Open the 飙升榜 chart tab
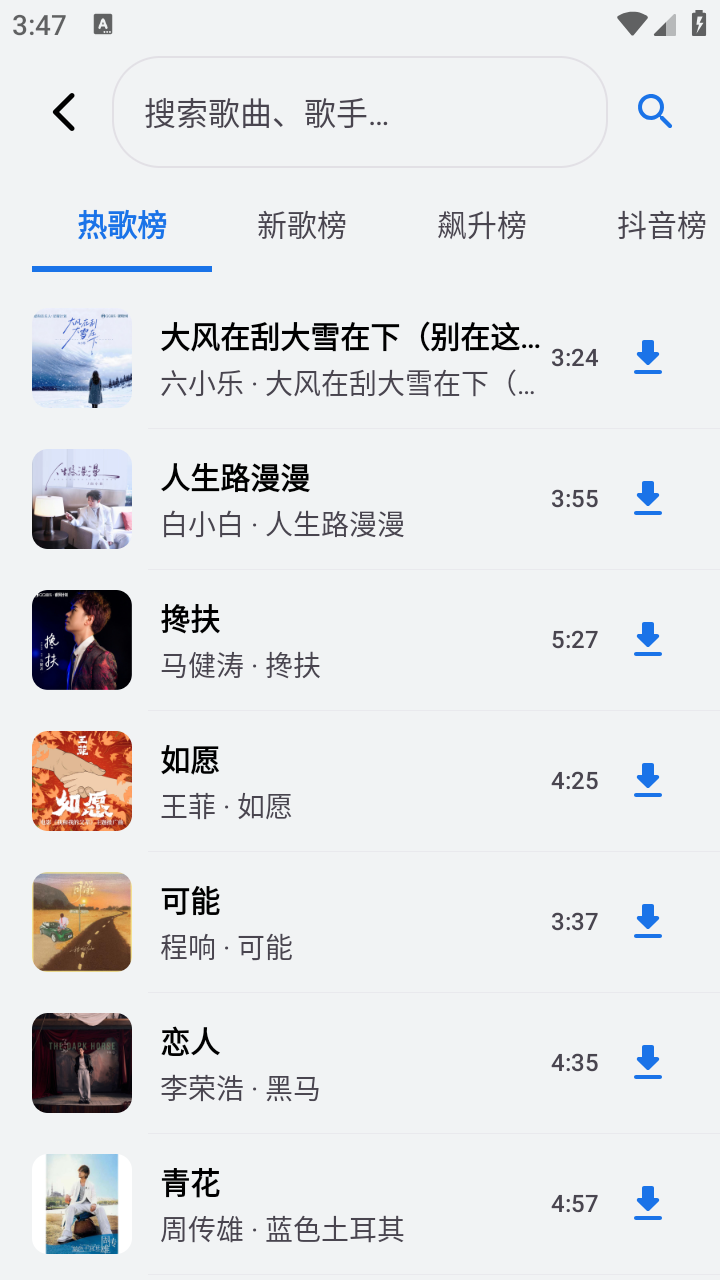 click(x=481, y=227)
